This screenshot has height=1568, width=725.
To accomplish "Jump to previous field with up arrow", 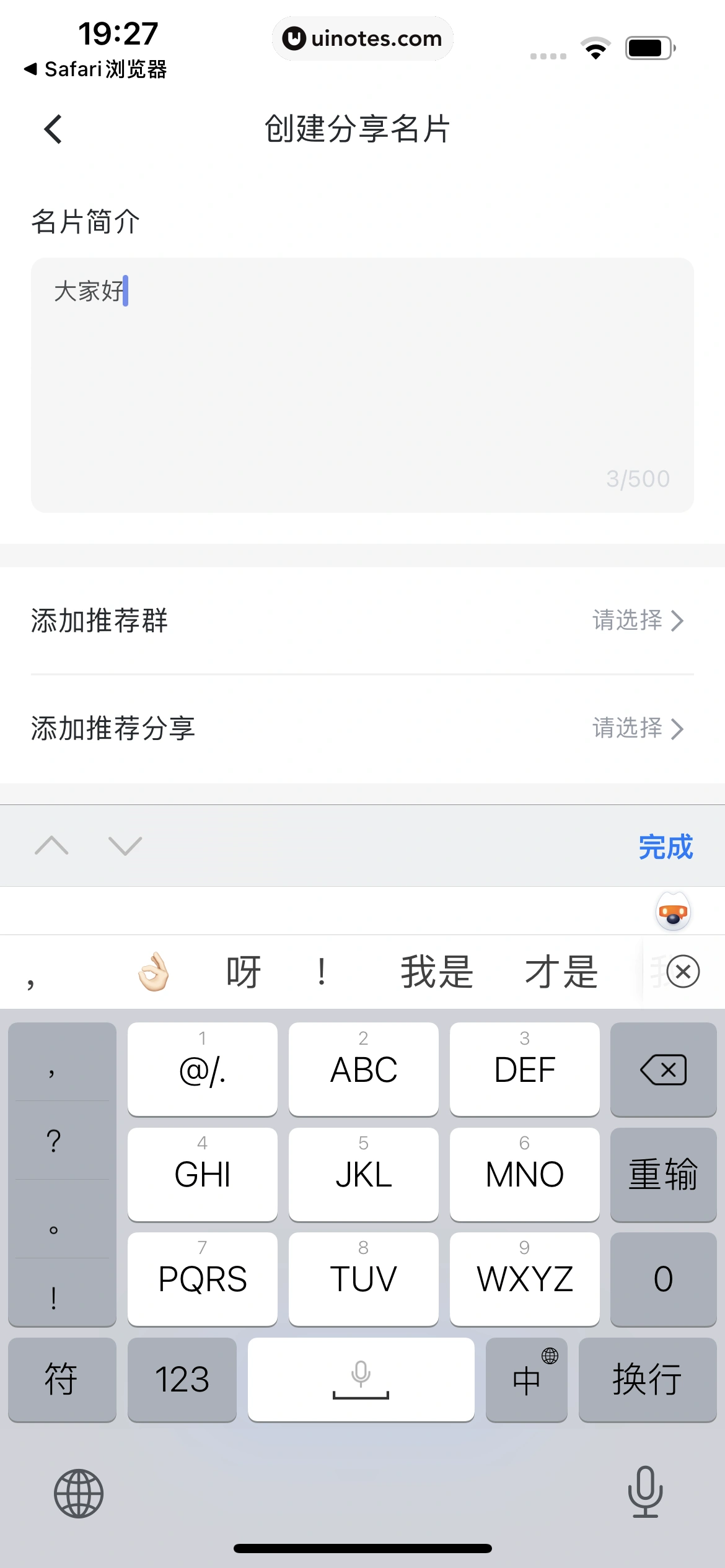I will (x=52, y=845).
